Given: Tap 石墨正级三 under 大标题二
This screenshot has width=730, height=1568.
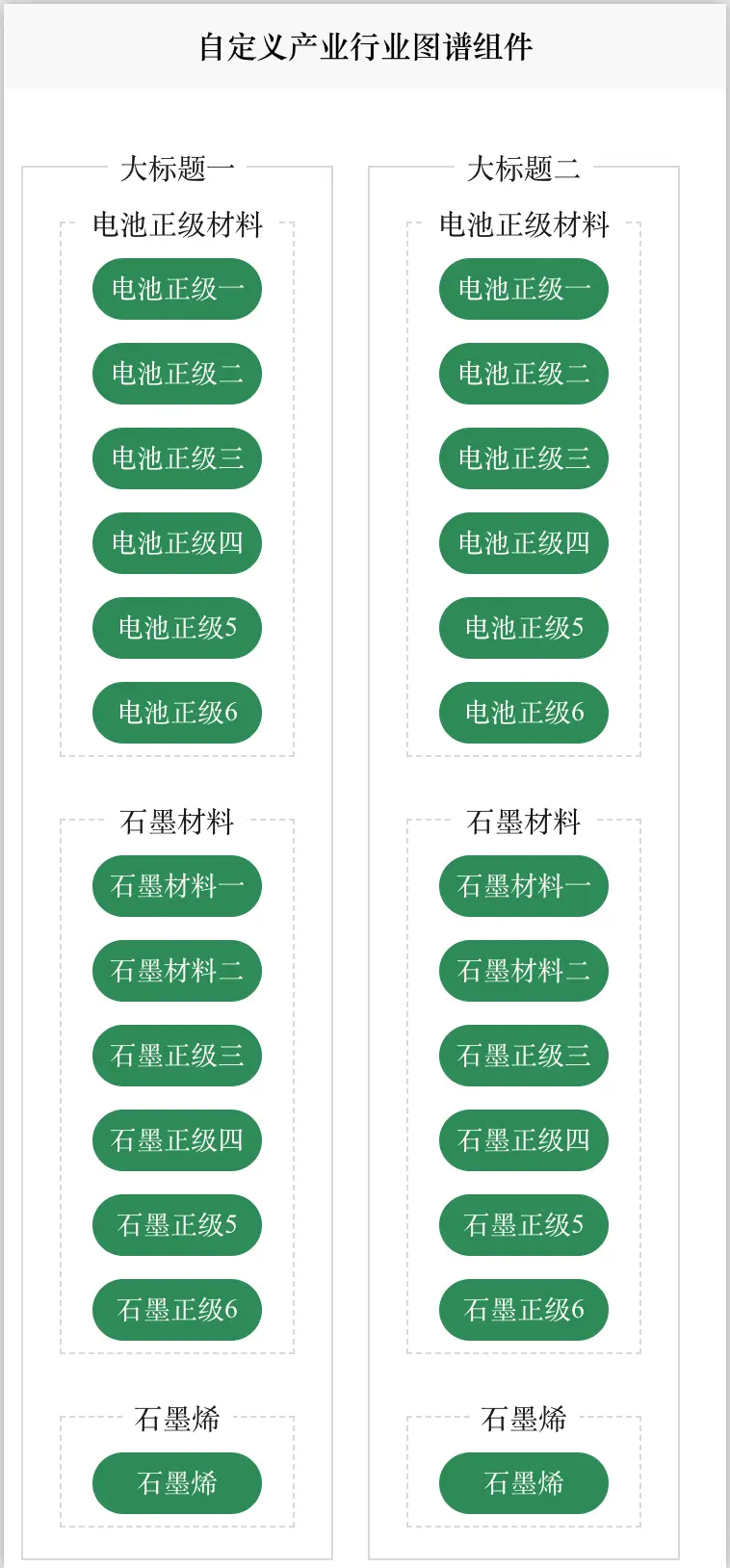Looking at the screenshot, I should [524, 1056].
